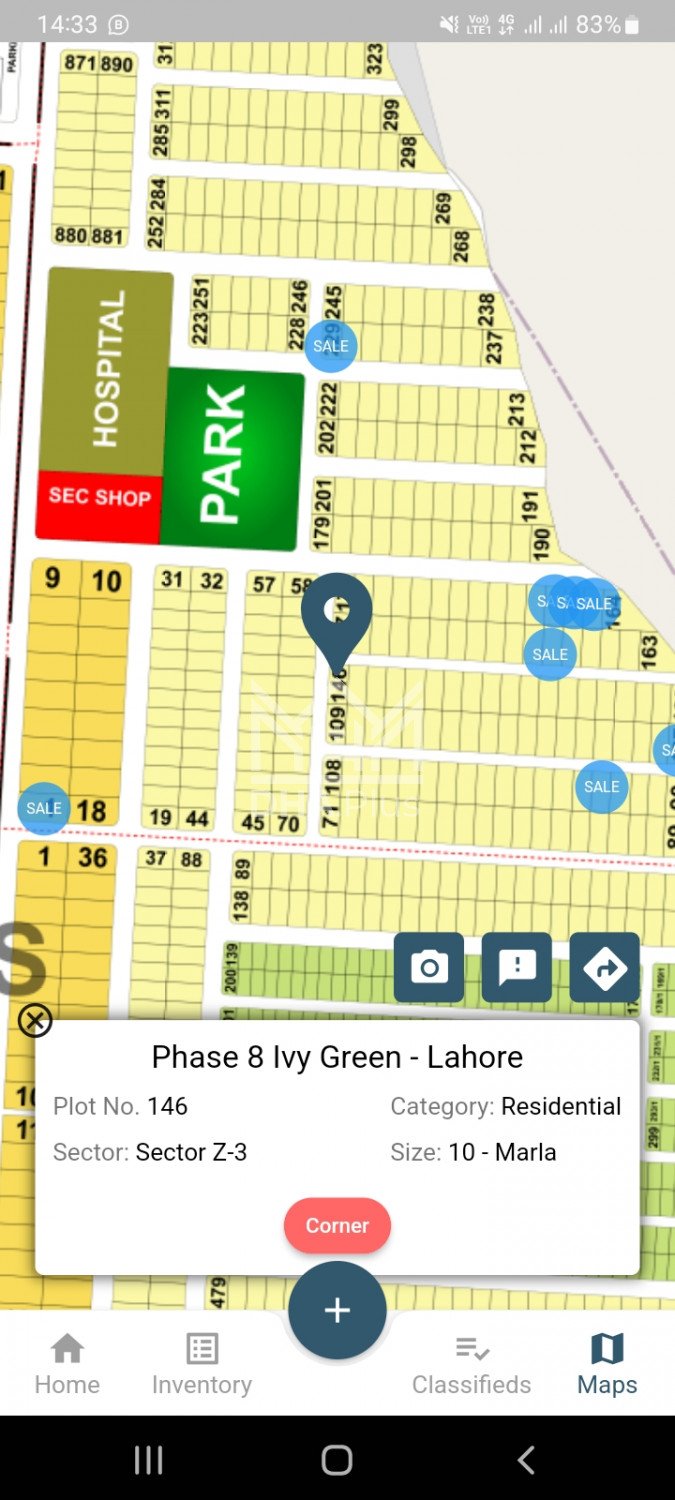The height and width of the screenshot is (1500, 675).
Task: Open the SALE marker beside plot 18
Action: [x=44, y=808]
